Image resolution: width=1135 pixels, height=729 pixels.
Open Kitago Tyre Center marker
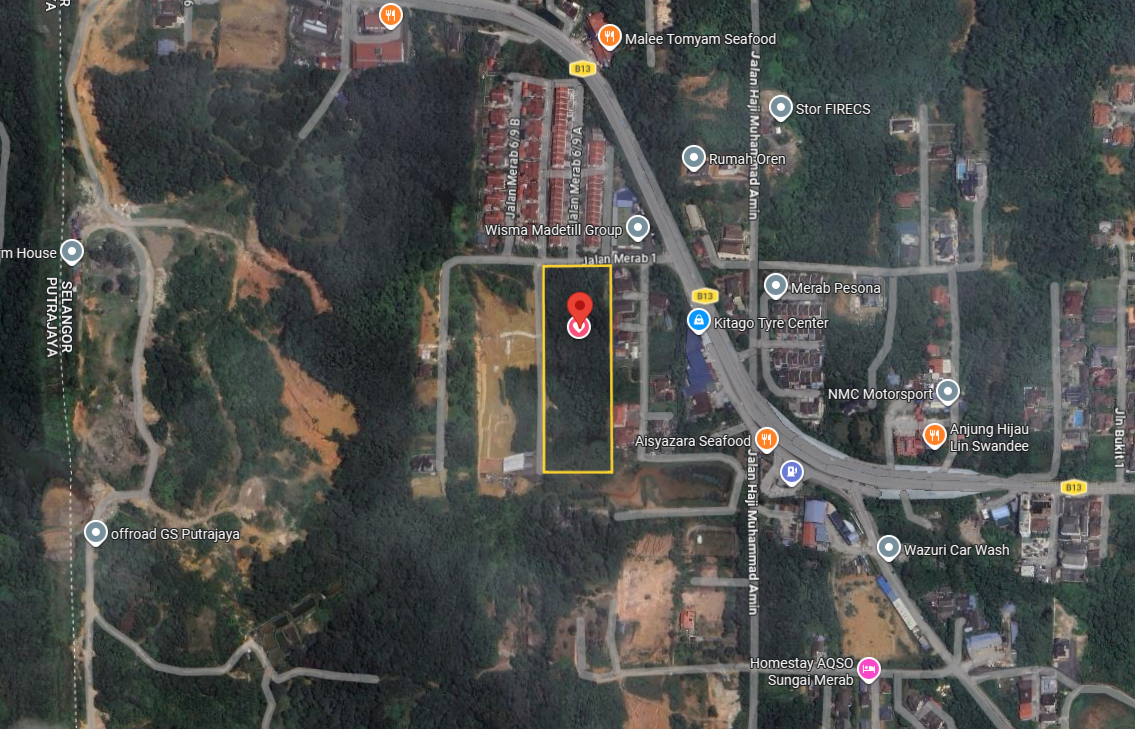click(698, 322)
